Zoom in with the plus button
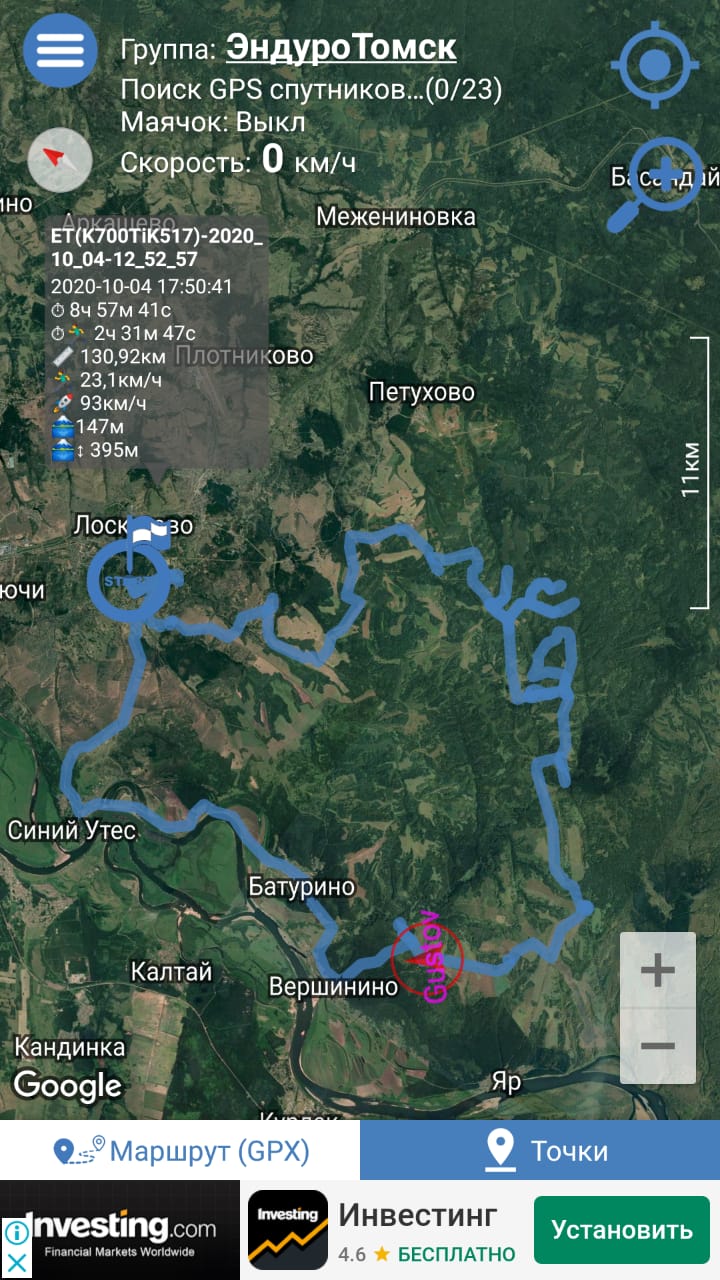 [657, 971]
